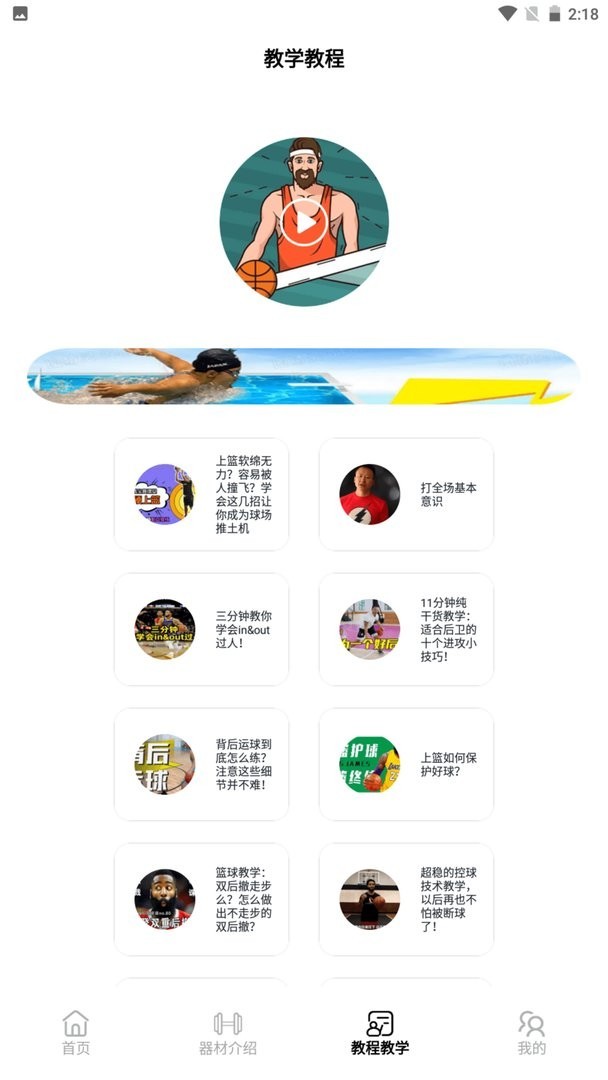Image resolution: width=608 pixels, height=1080 pixels.
Task: Select the 教程教学 tab
Action: (380, 1032)
